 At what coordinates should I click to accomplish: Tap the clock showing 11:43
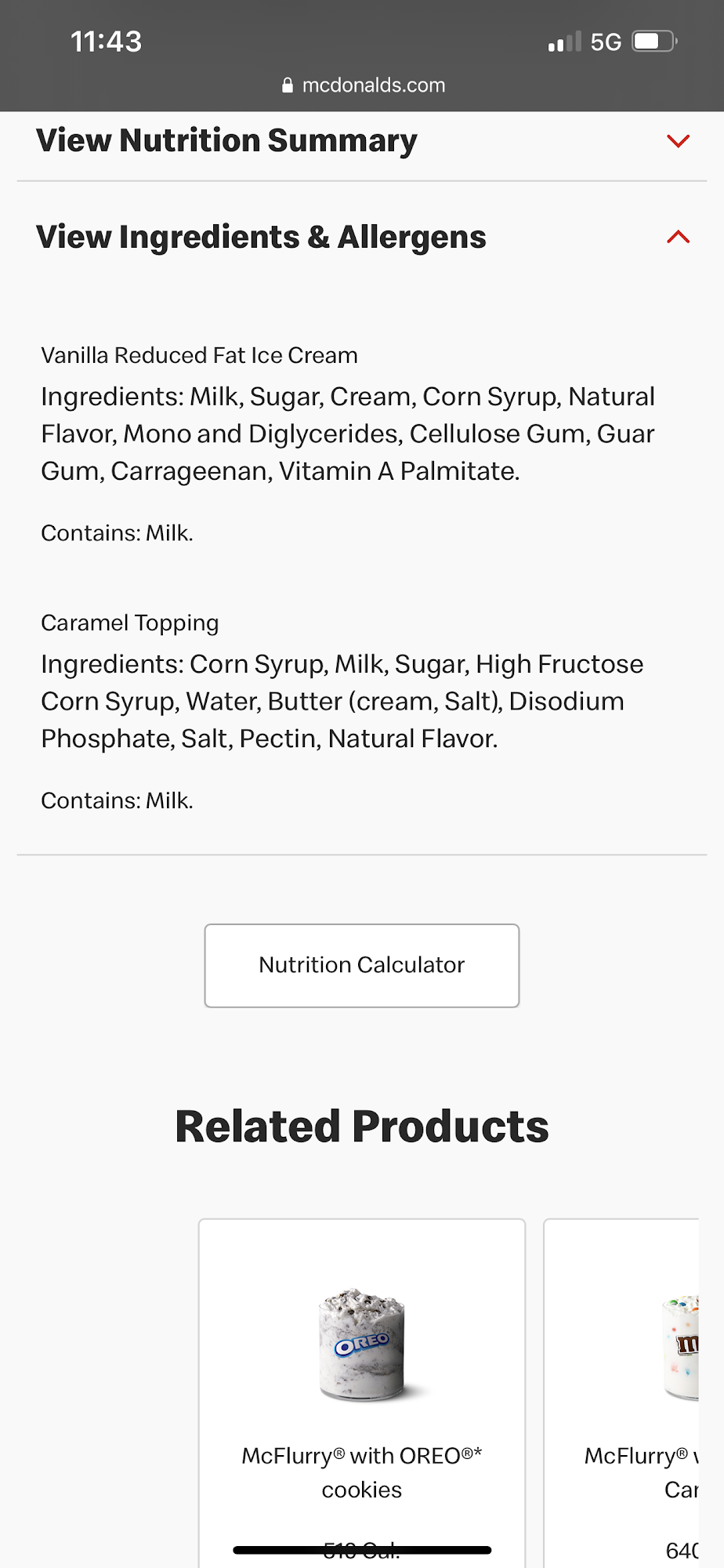(105, 41)
